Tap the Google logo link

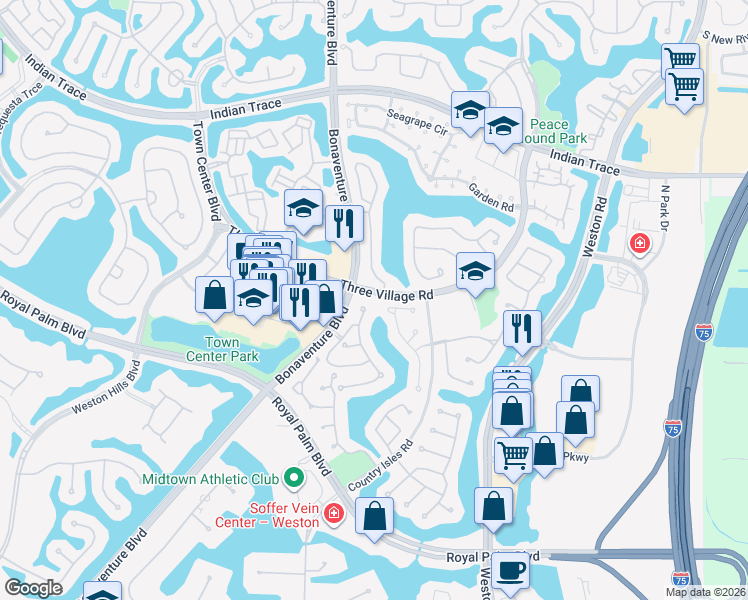(x=33, y=588)
